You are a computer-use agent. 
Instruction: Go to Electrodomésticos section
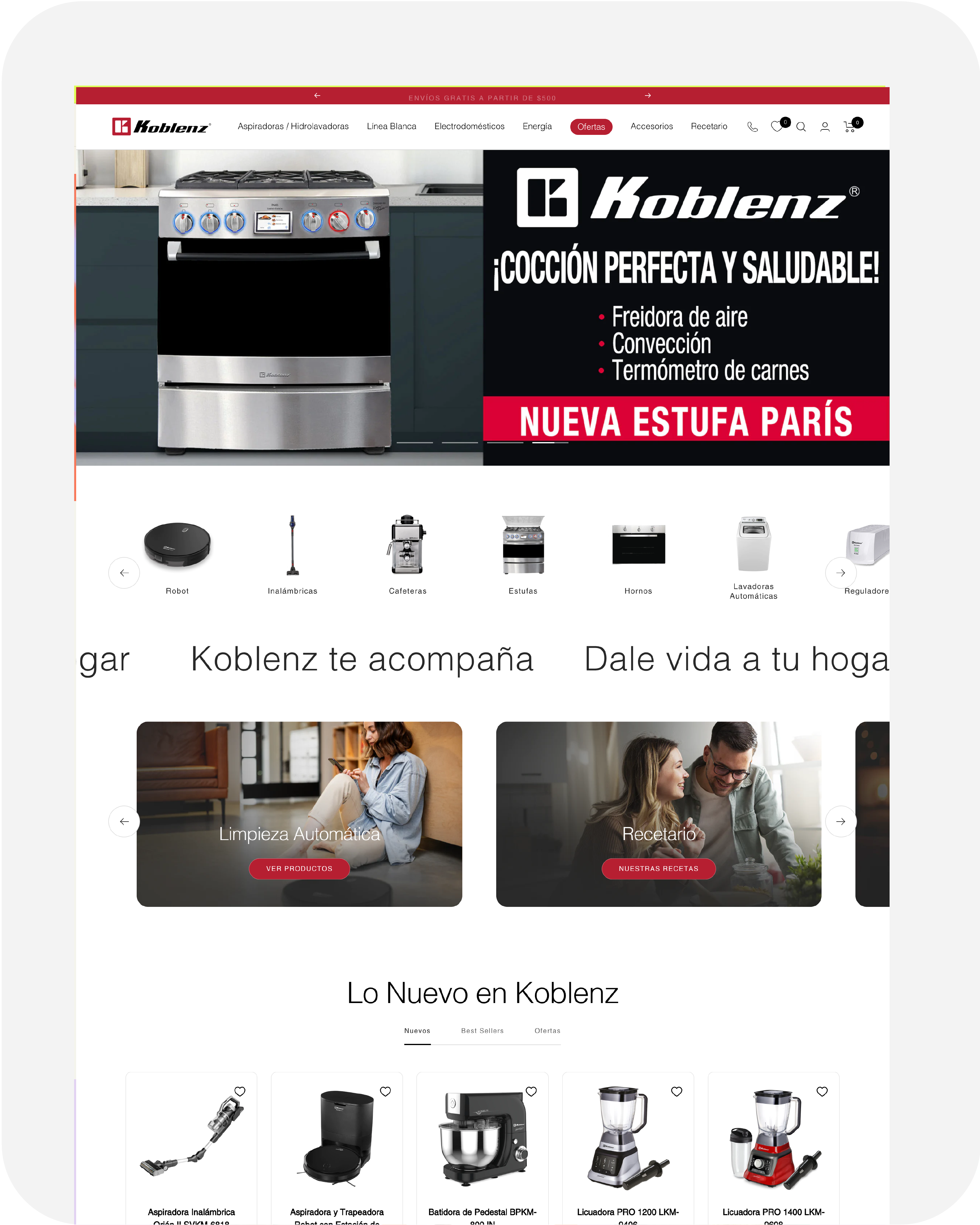tap(469, 126)
